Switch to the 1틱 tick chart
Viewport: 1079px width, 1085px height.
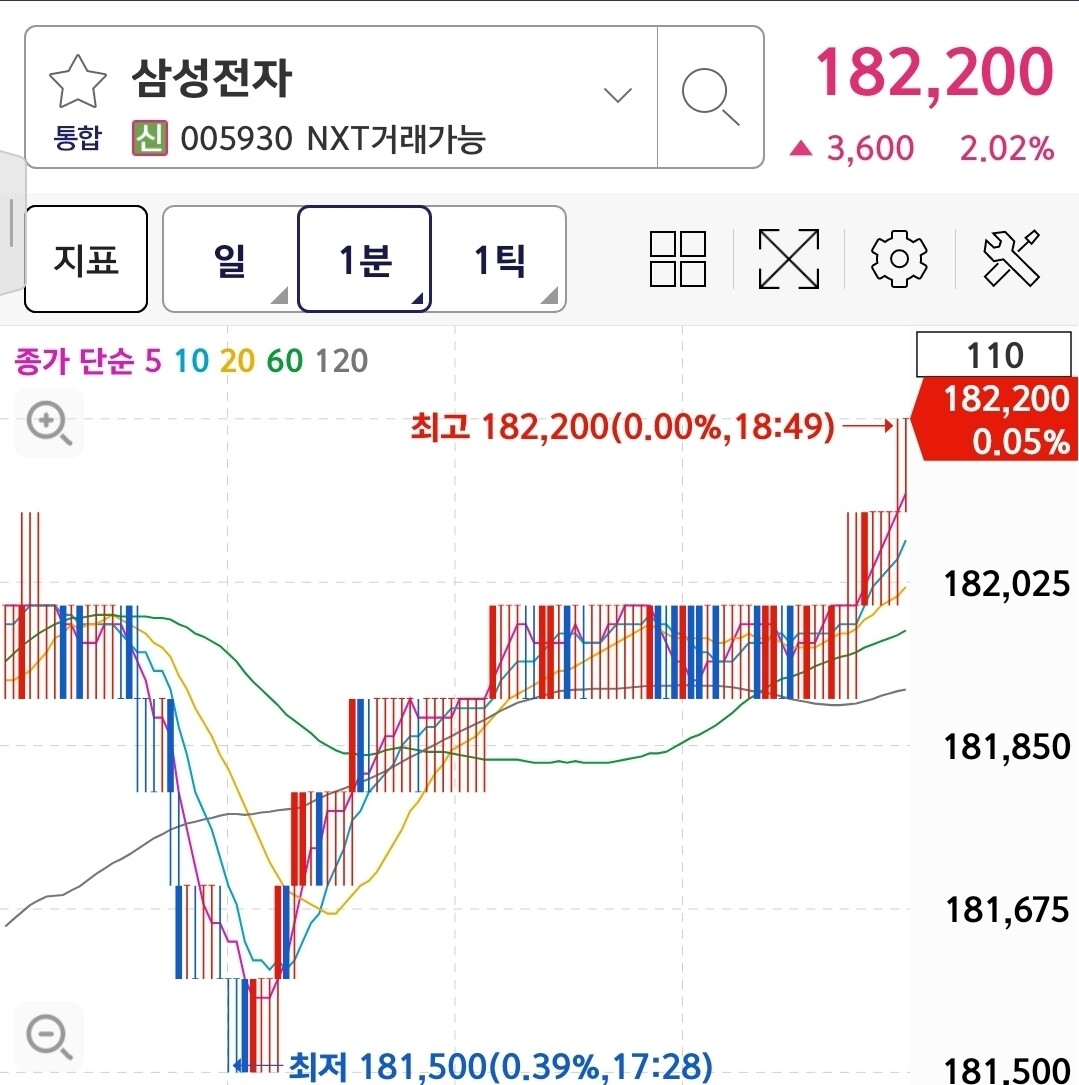[499, 259]
